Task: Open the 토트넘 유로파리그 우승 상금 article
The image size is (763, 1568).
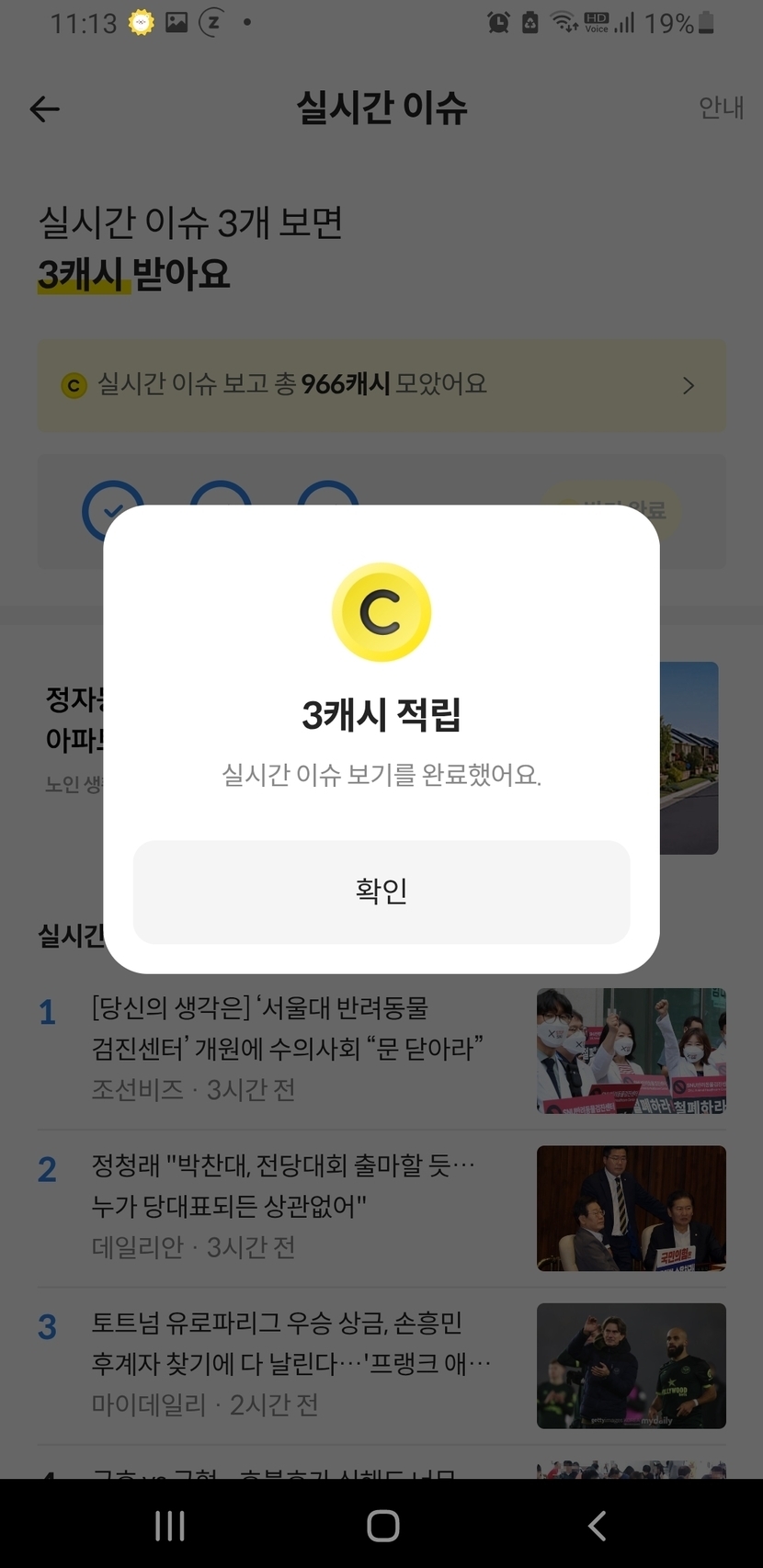Action: pos(381,1365)
